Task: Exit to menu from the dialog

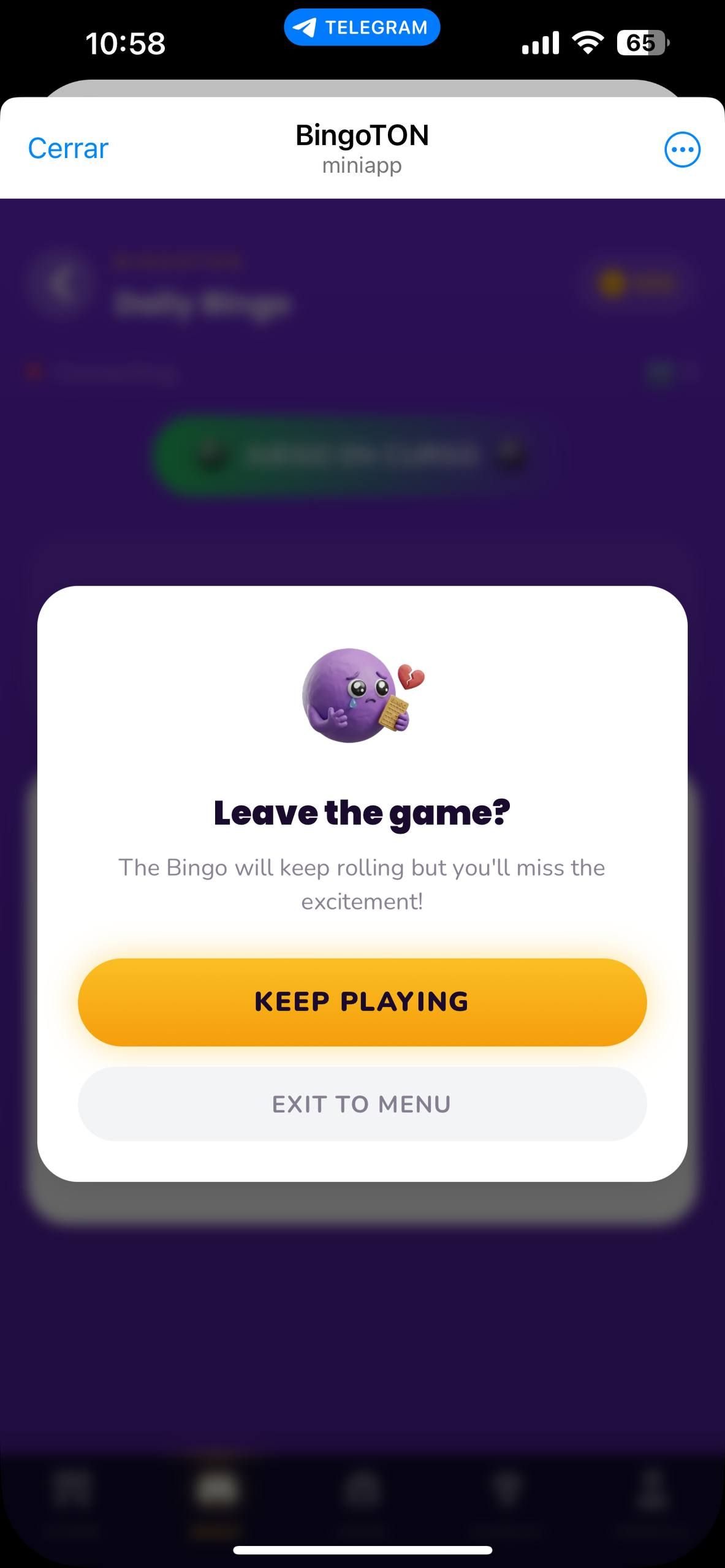Action: pyautogui.click(x=362, y=1104)
